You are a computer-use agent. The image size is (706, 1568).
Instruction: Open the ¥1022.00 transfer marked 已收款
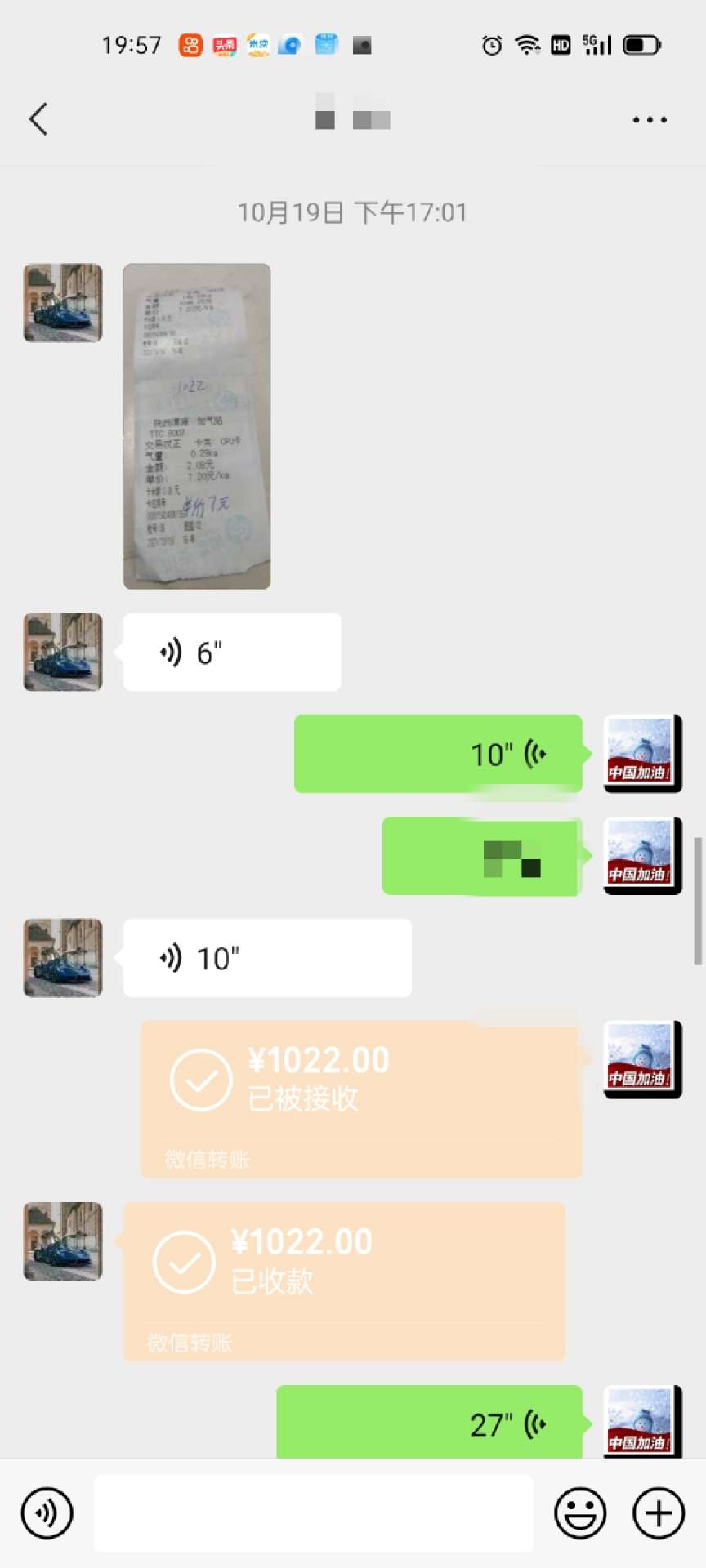[344, 1281]
